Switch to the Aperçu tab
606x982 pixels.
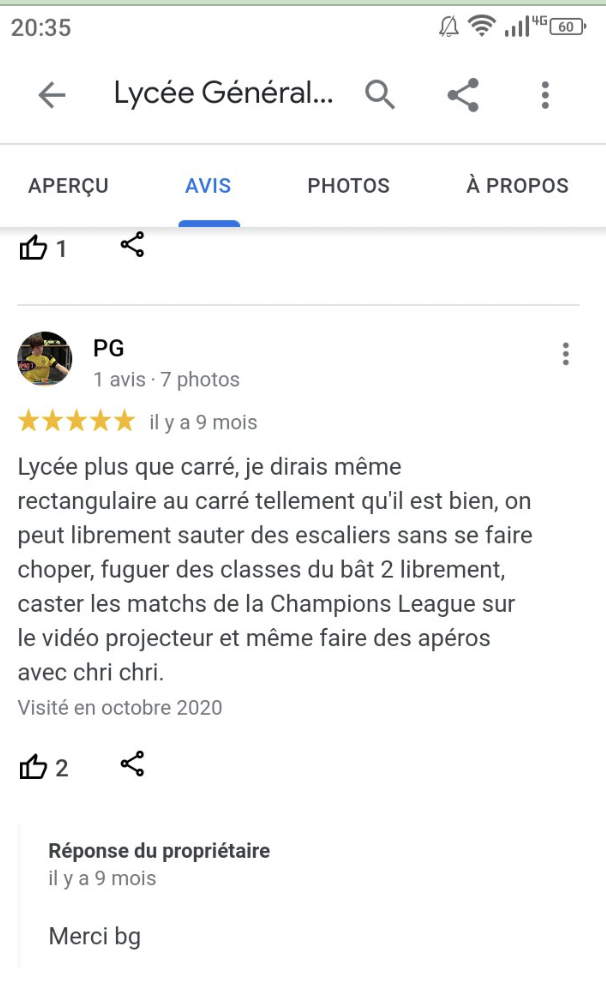[68, 186]
